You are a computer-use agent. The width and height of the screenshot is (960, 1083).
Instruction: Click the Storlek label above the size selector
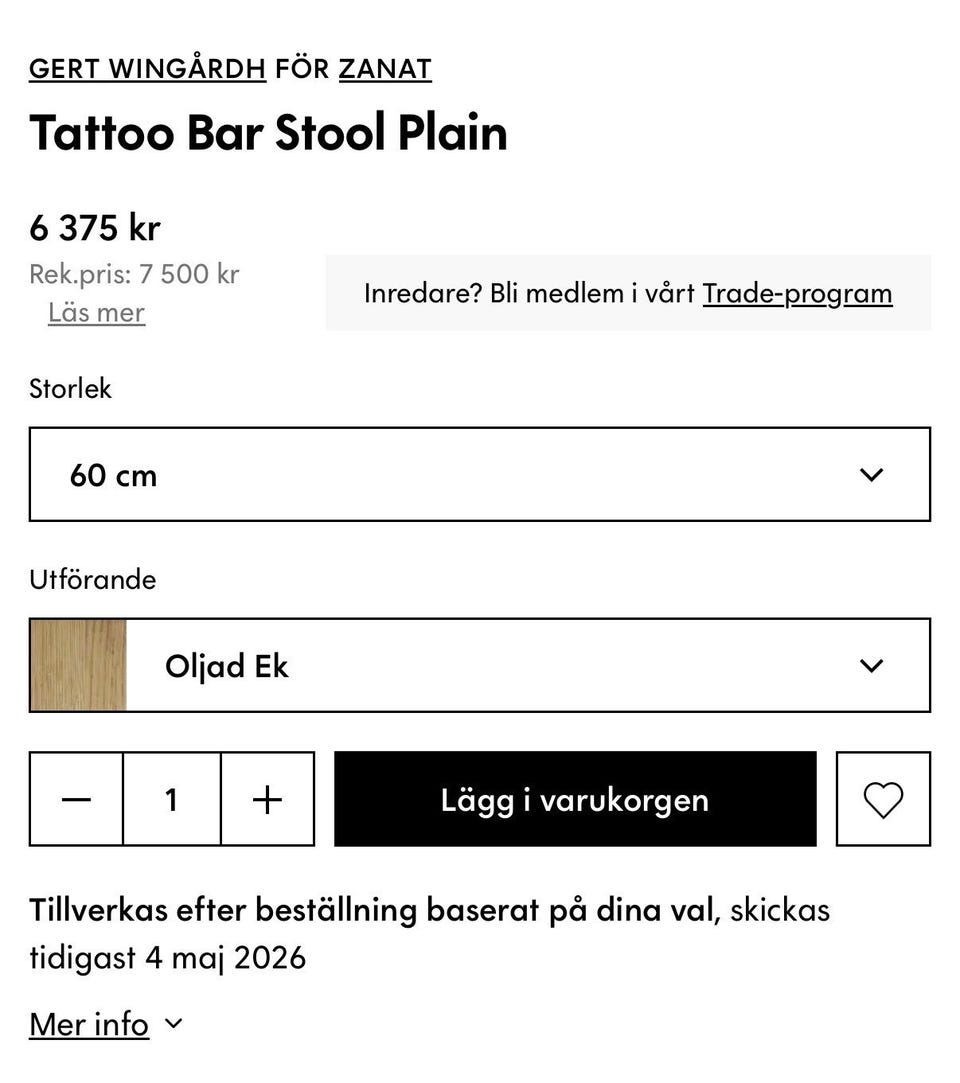[70, 388]
